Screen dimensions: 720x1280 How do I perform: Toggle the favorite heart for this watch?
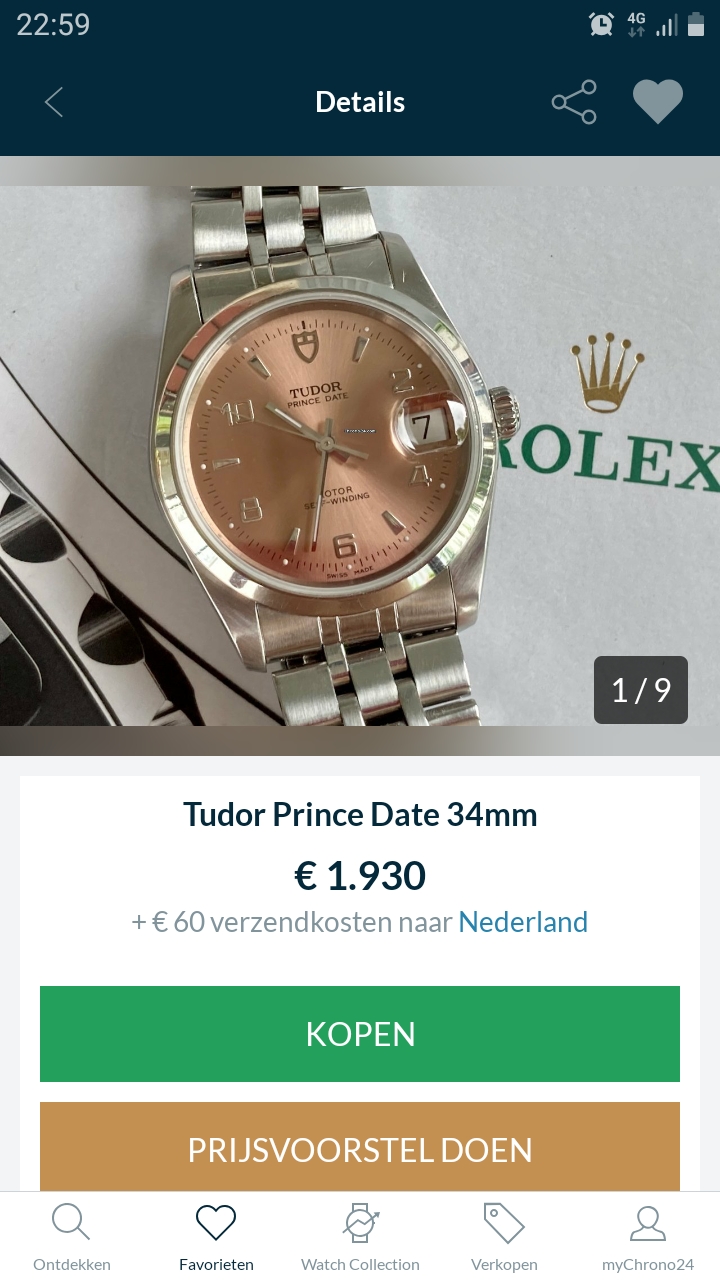coord(658,102)
